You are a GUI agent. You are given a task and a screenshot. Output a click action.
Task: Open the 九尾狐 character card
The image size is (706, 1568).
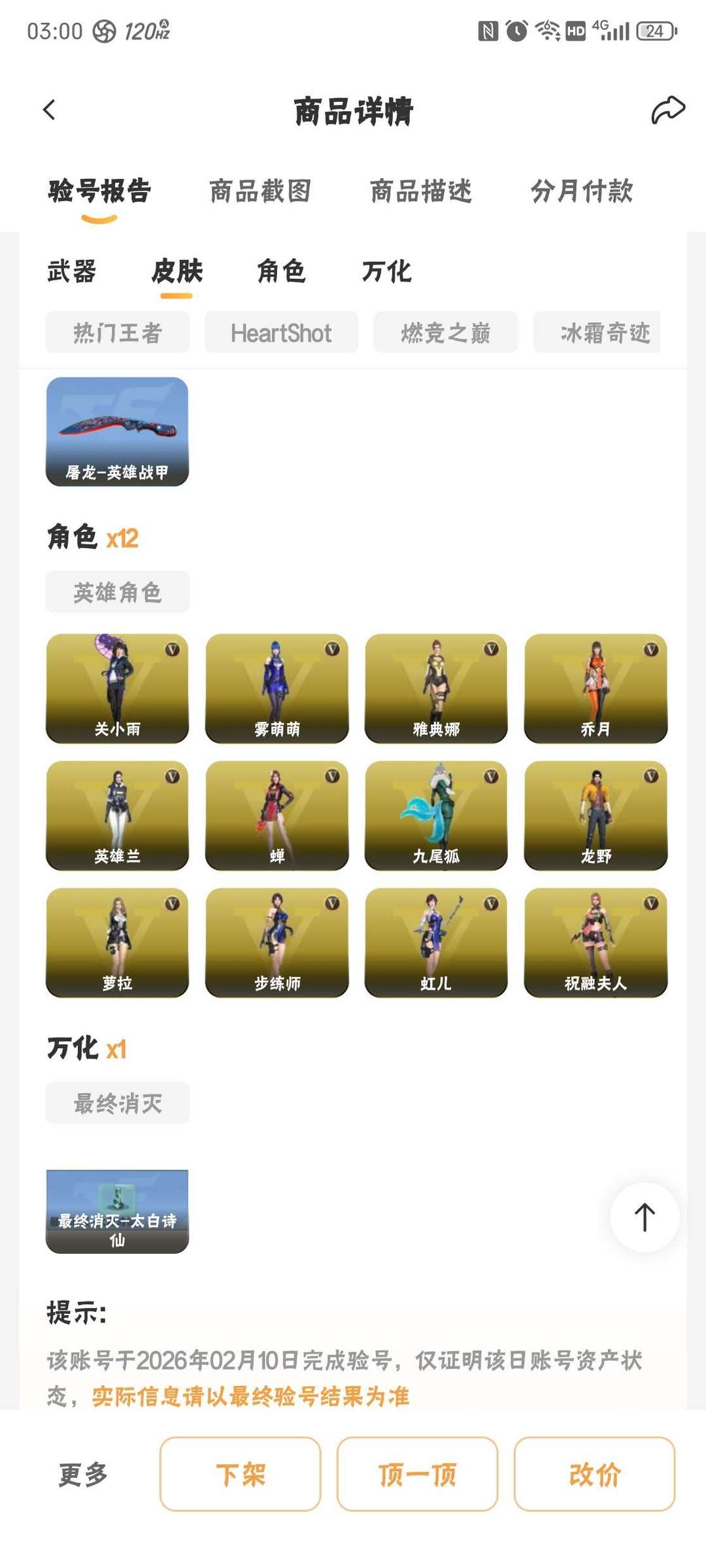436,815
